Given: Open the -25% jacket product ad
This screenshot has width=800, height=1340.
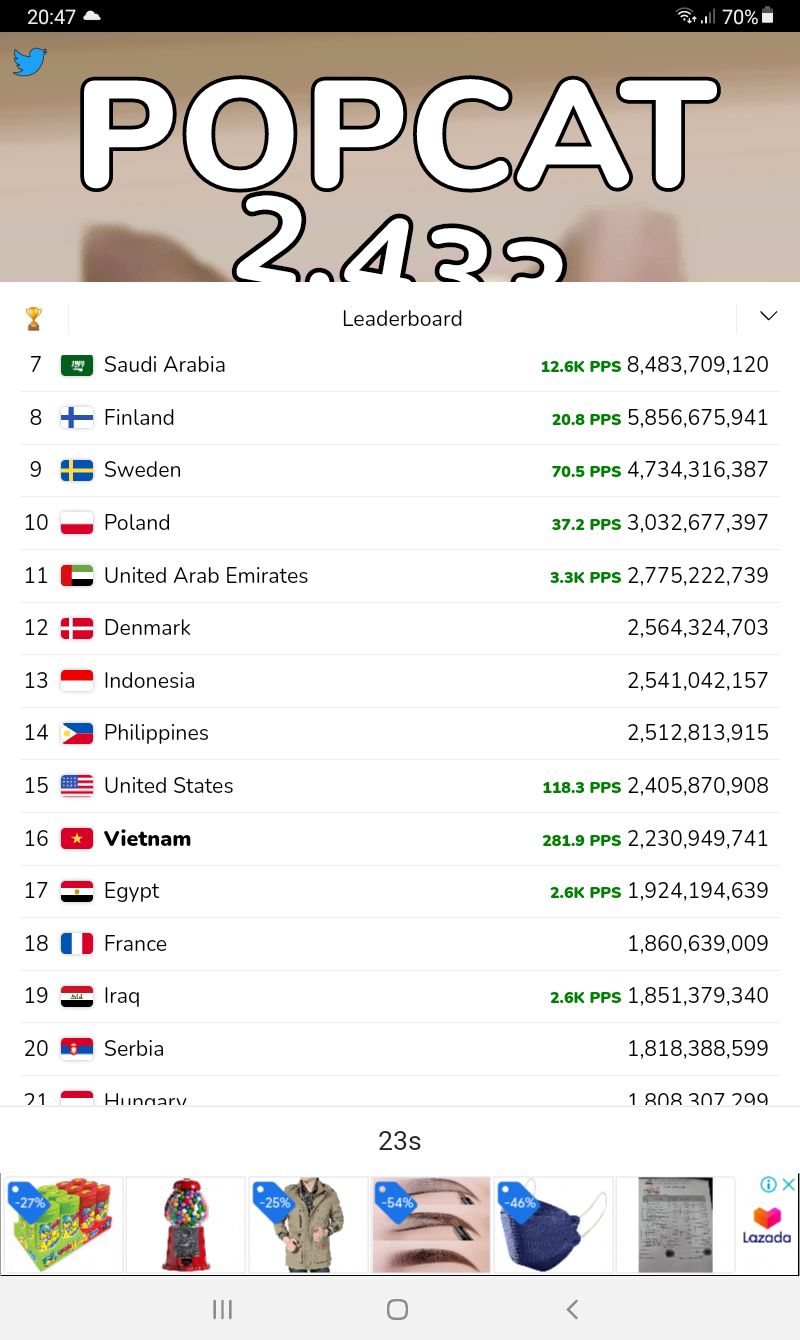Looking at the screenshot, I should click(309, 1225).
